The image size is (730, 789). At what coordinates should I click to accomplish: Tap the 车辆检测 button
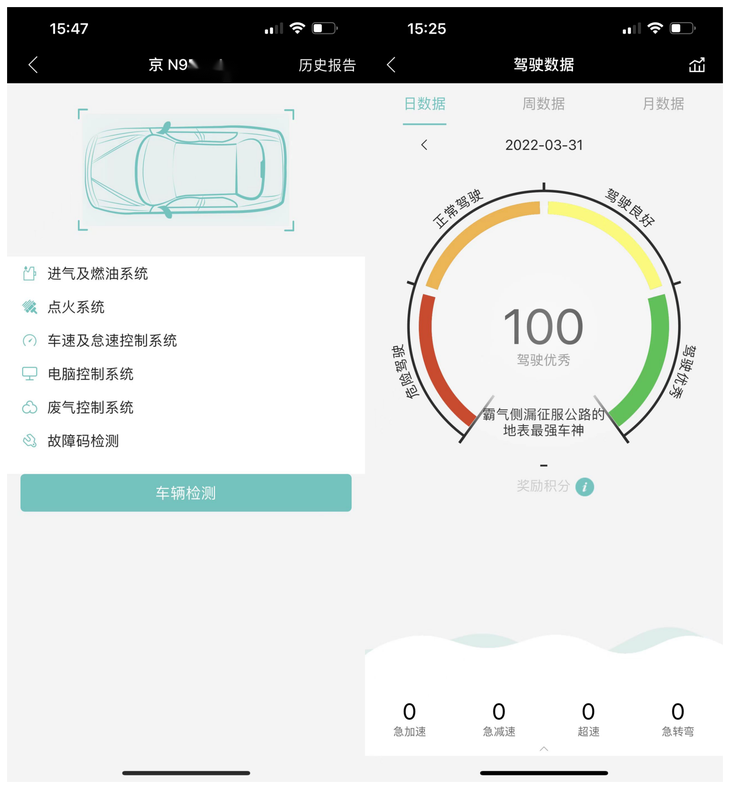[x=186, y=493]
